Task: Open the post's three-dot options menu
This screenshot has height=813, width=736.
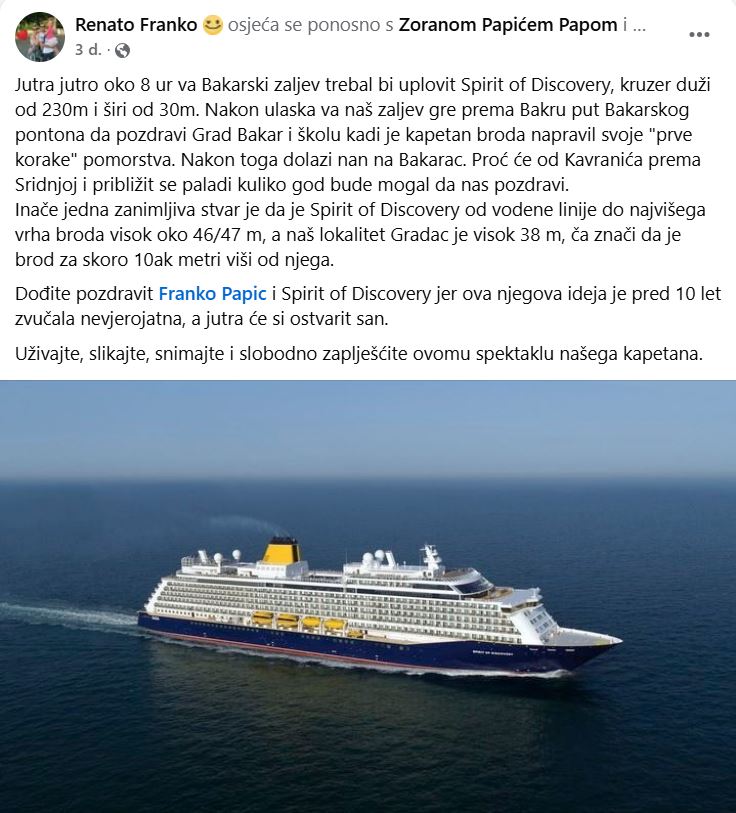Action: coord(699,33)
